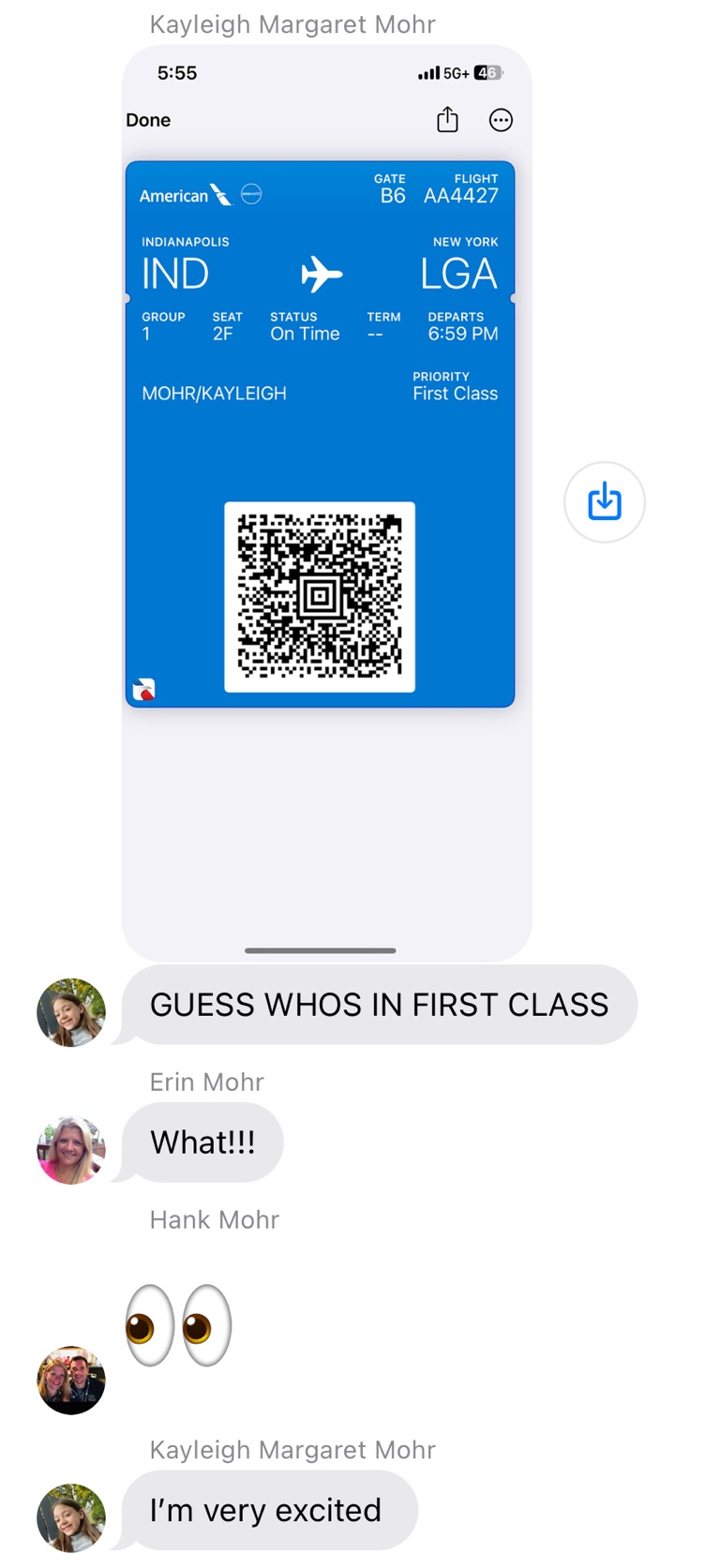Open Hank Mohr's contact photo
Viewport: 720px width, 1568px height.
coord(71,1381)
